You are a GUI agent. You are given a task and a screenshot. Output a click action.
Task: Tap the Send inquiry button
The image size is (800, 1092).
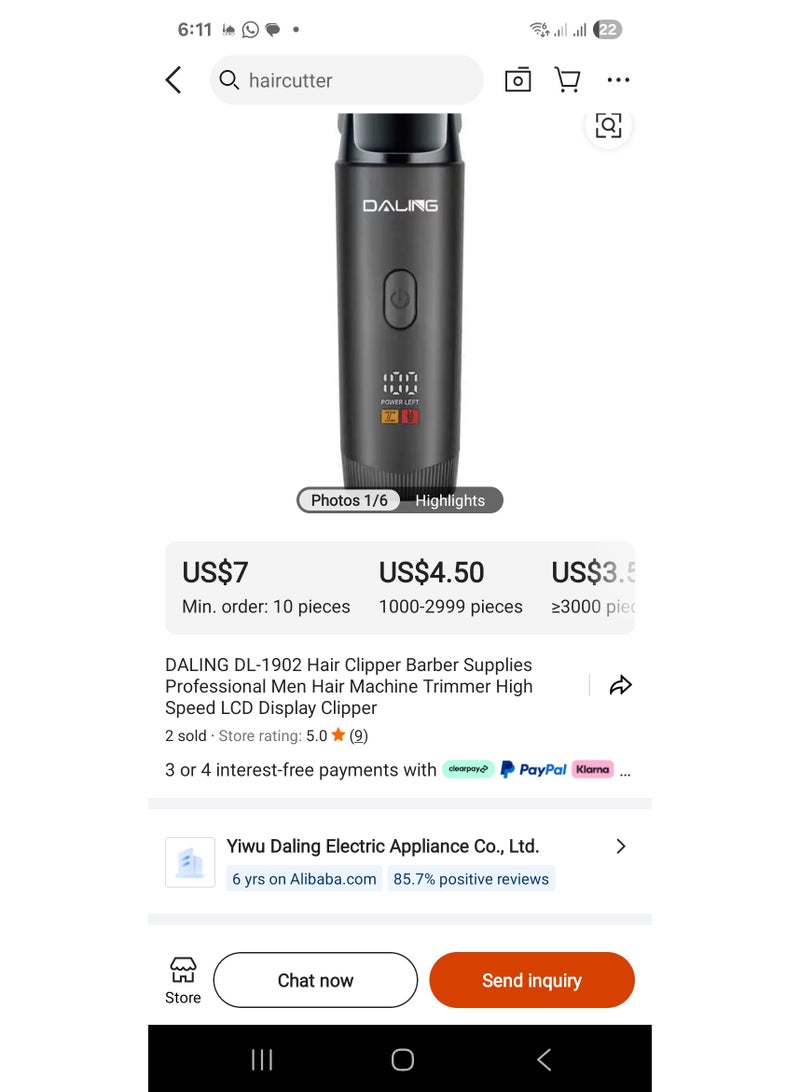tap(532, 980)
